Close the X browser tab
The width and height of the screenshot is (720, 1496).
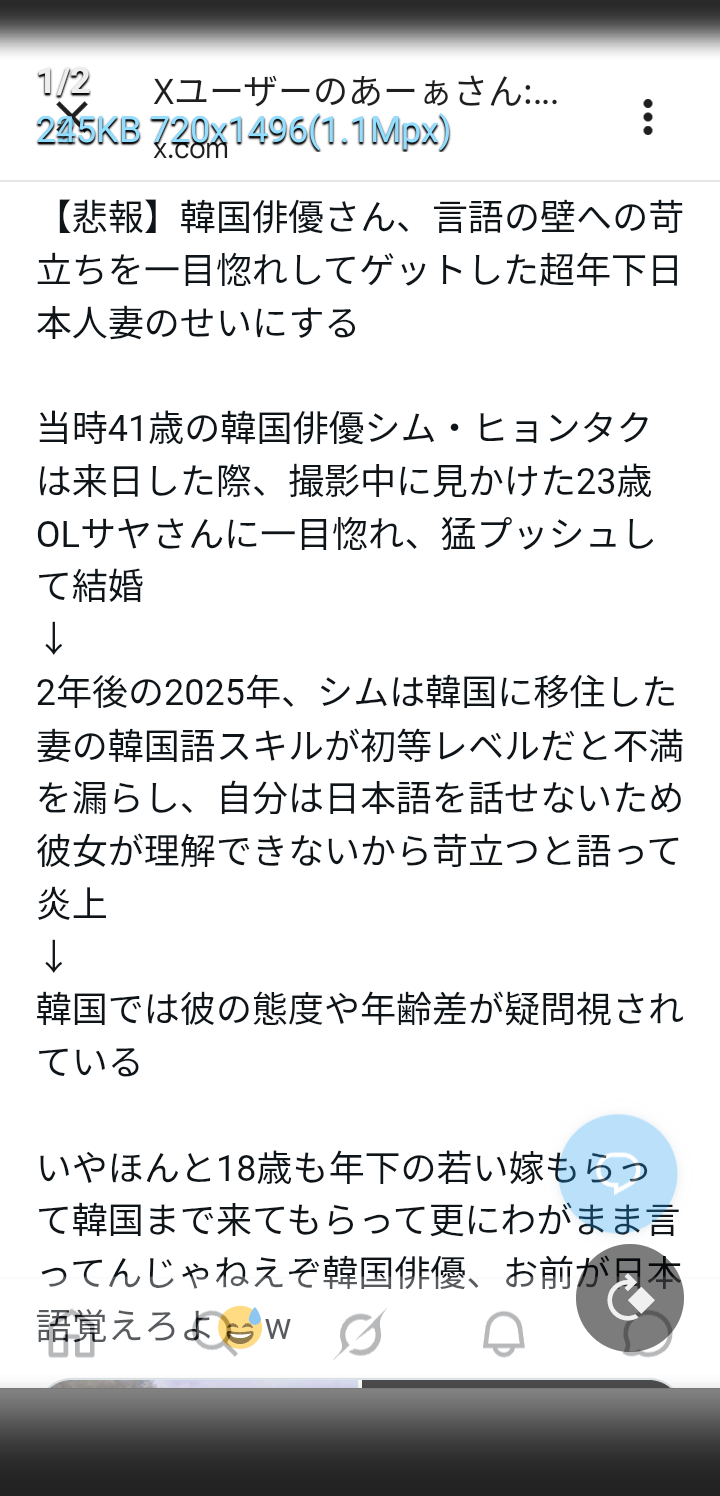(x=72, y=116)
